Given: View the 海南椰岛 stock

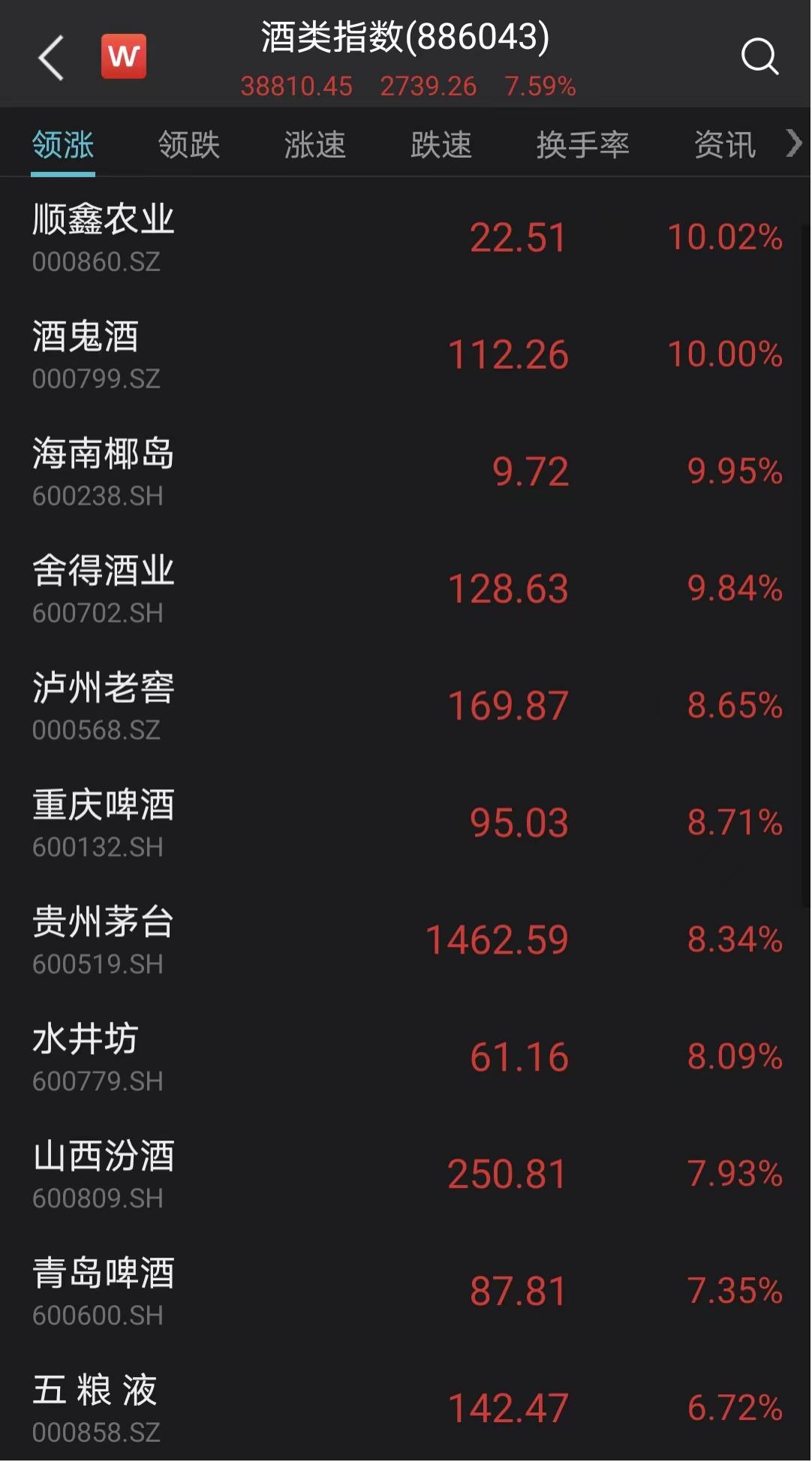Looking at the screenshot, I should (x=405, y=472).
